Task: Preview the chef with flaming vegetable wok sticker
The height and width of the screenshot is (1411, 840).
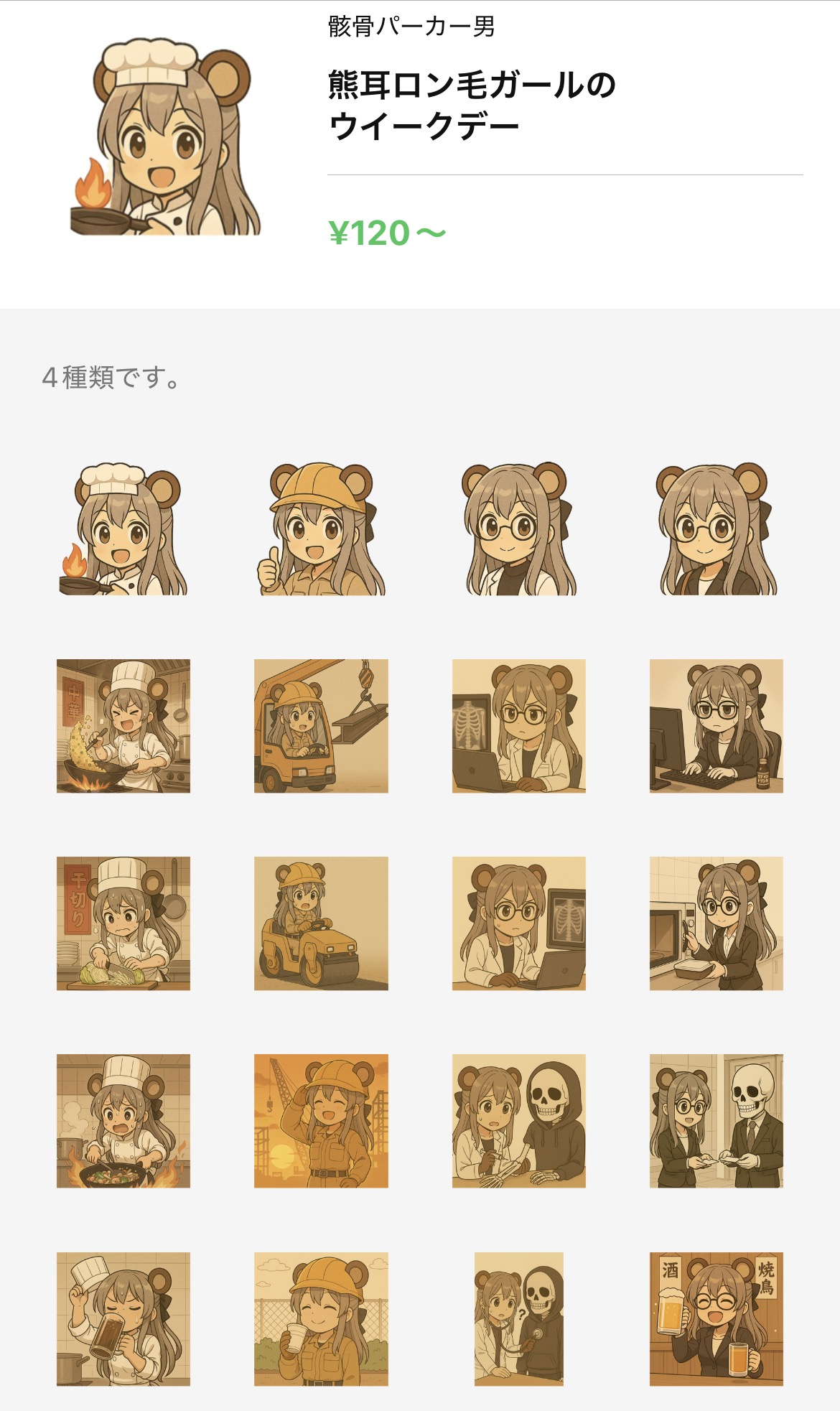Action: coord(123,1121)
